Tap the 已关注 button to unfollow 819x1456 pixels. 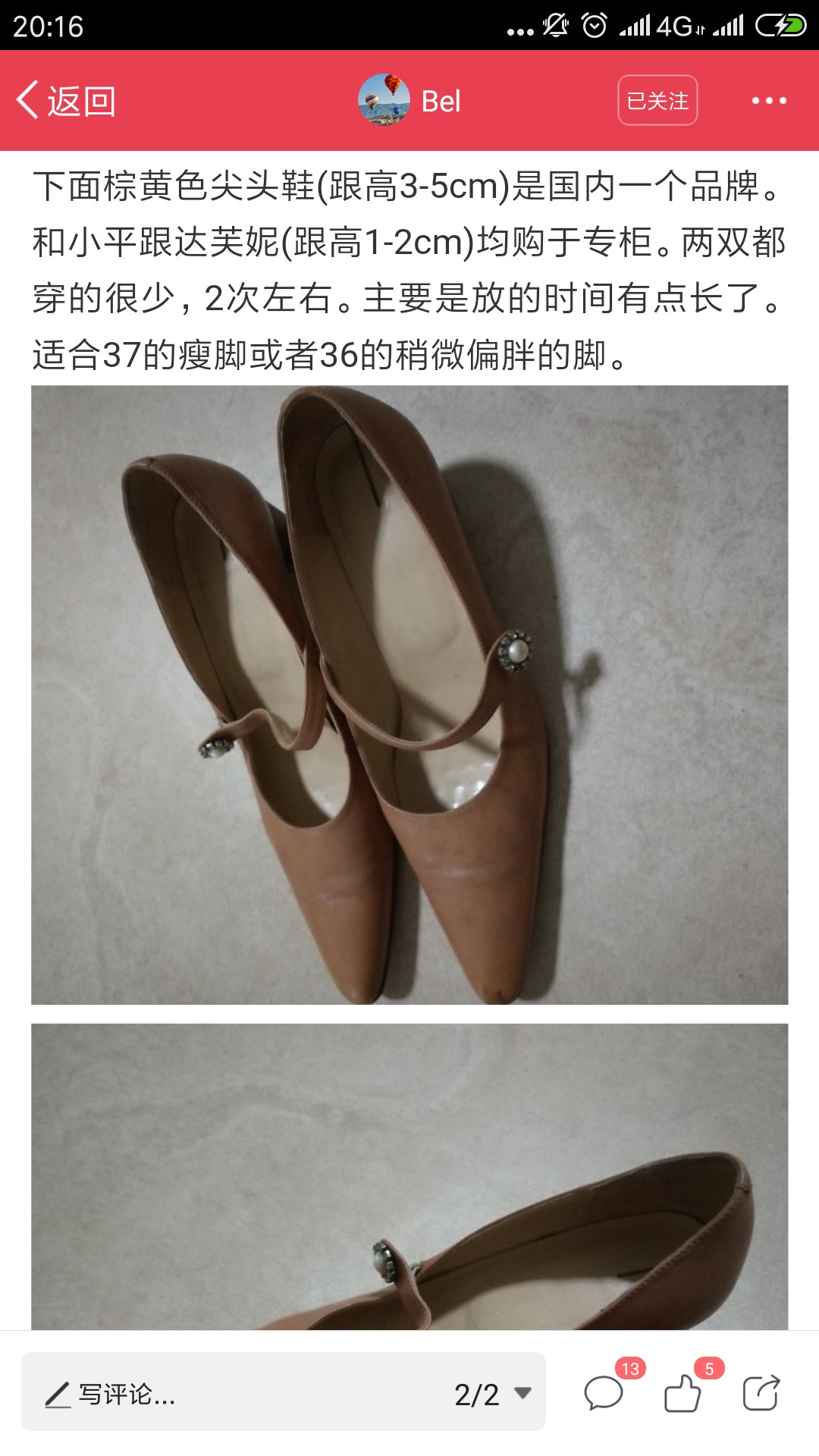point(657,100)
